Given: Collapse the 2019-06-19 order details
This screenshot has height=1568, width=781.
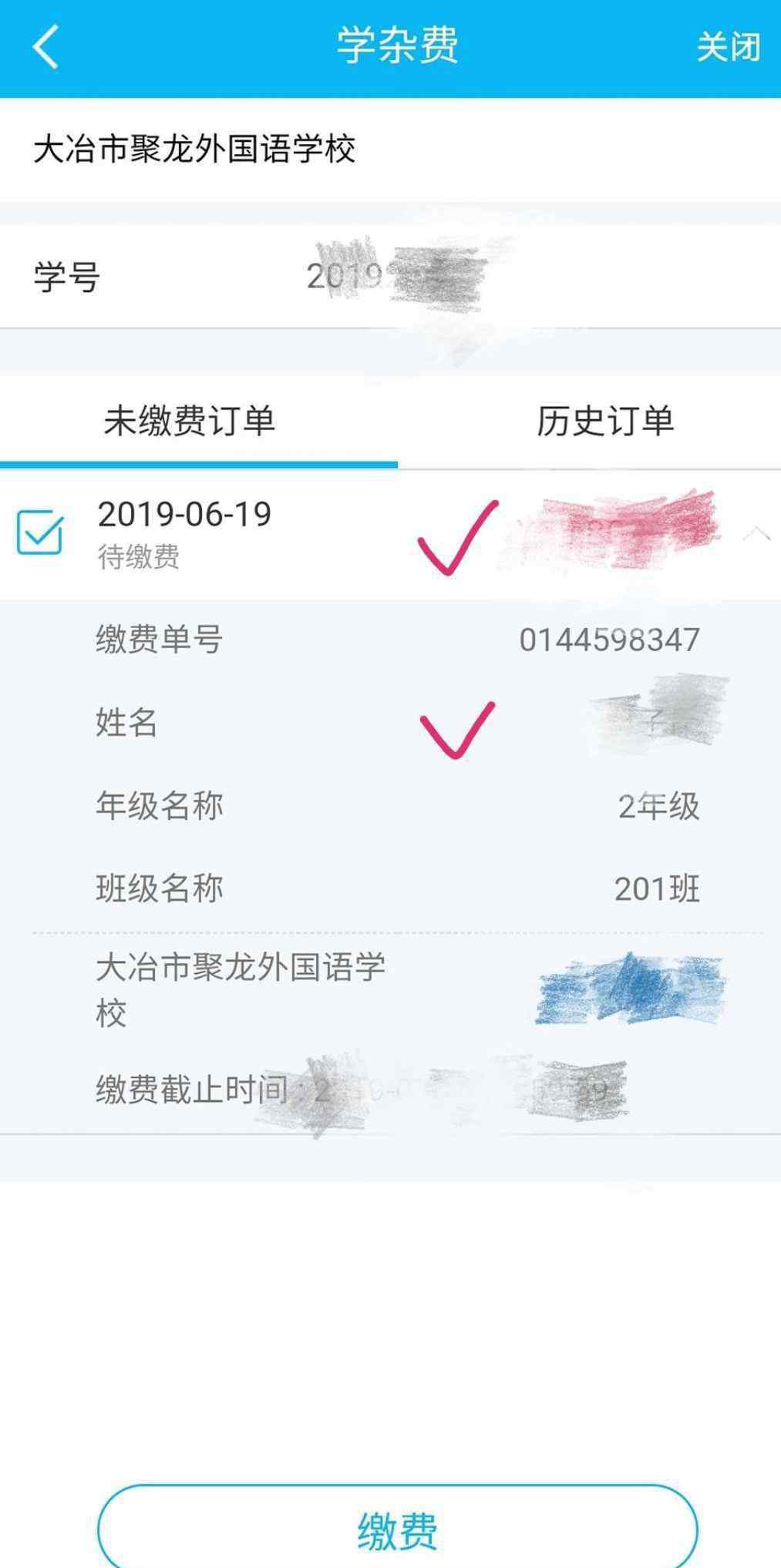Looking at the screenshot, I should point(756,534).
